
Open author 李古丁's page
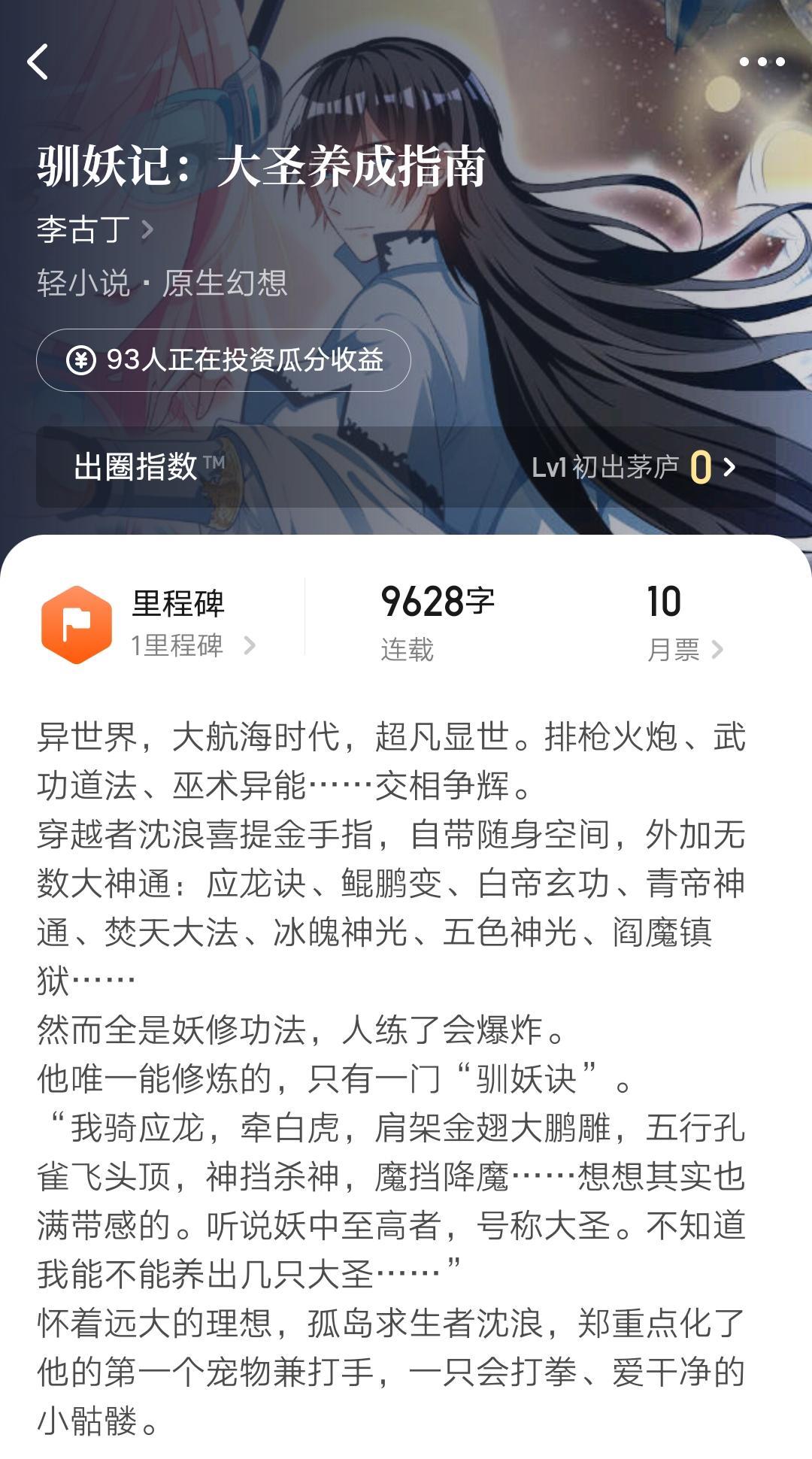pyautogui.click(x=95, y=229)
